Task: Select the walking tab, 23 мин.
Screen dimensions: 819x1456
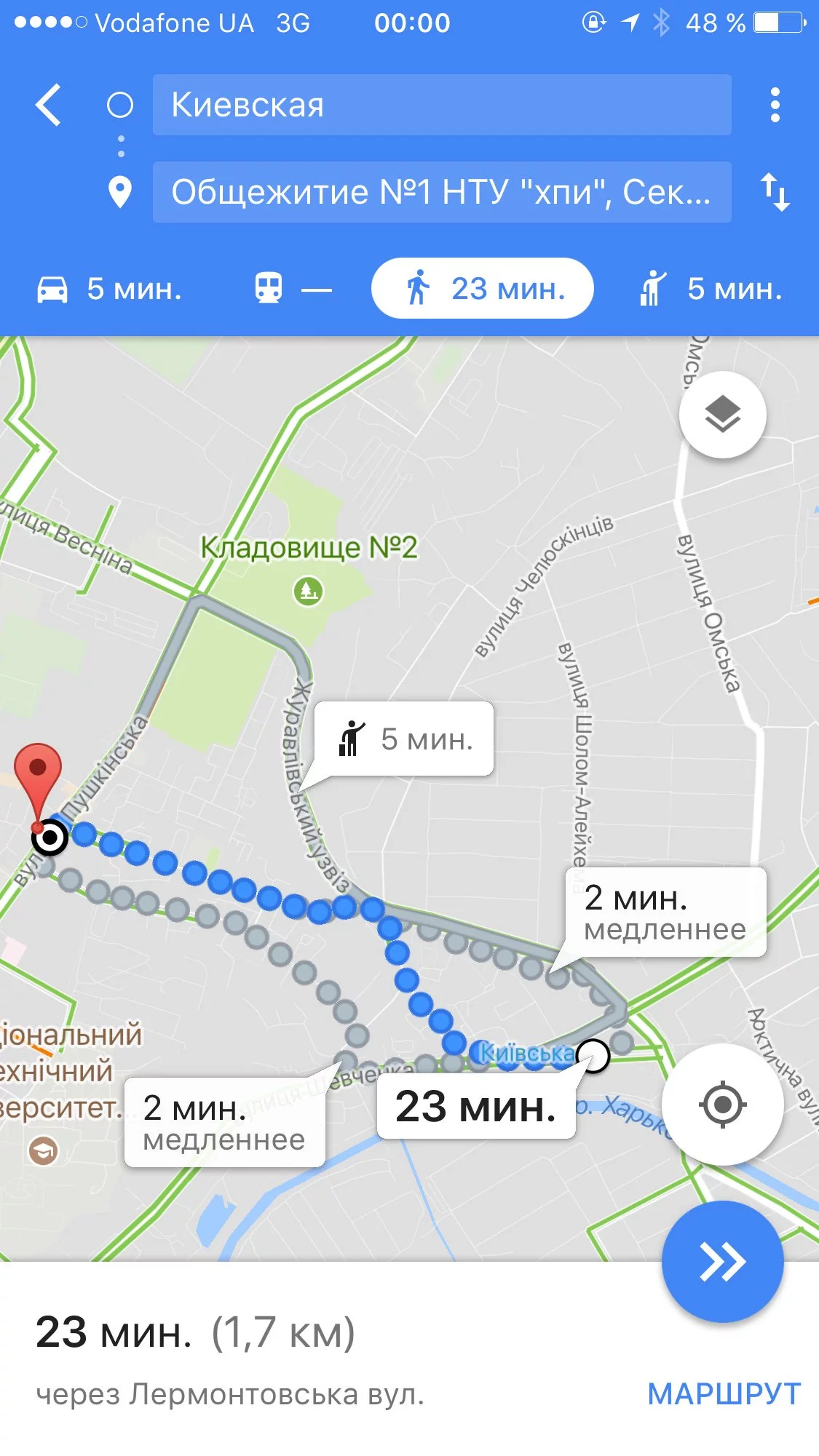Action: point(483,289)
